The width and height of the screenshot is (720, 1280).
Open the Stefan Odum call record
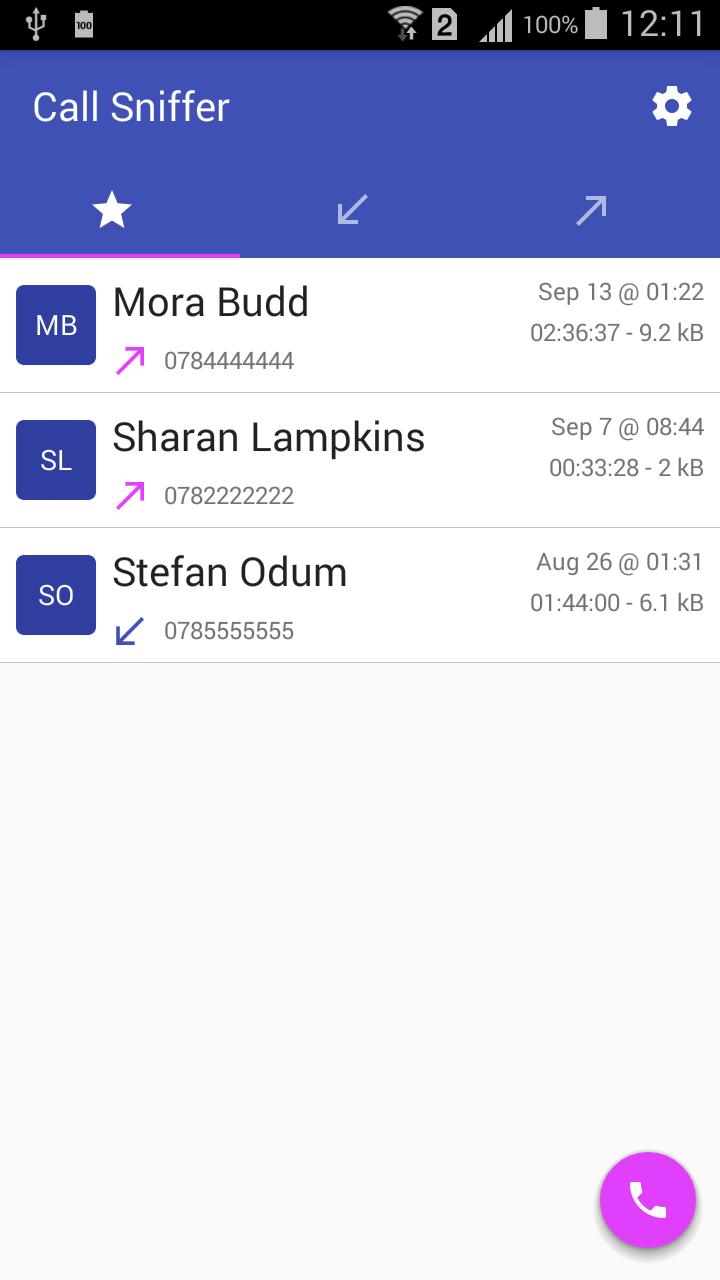360,596
